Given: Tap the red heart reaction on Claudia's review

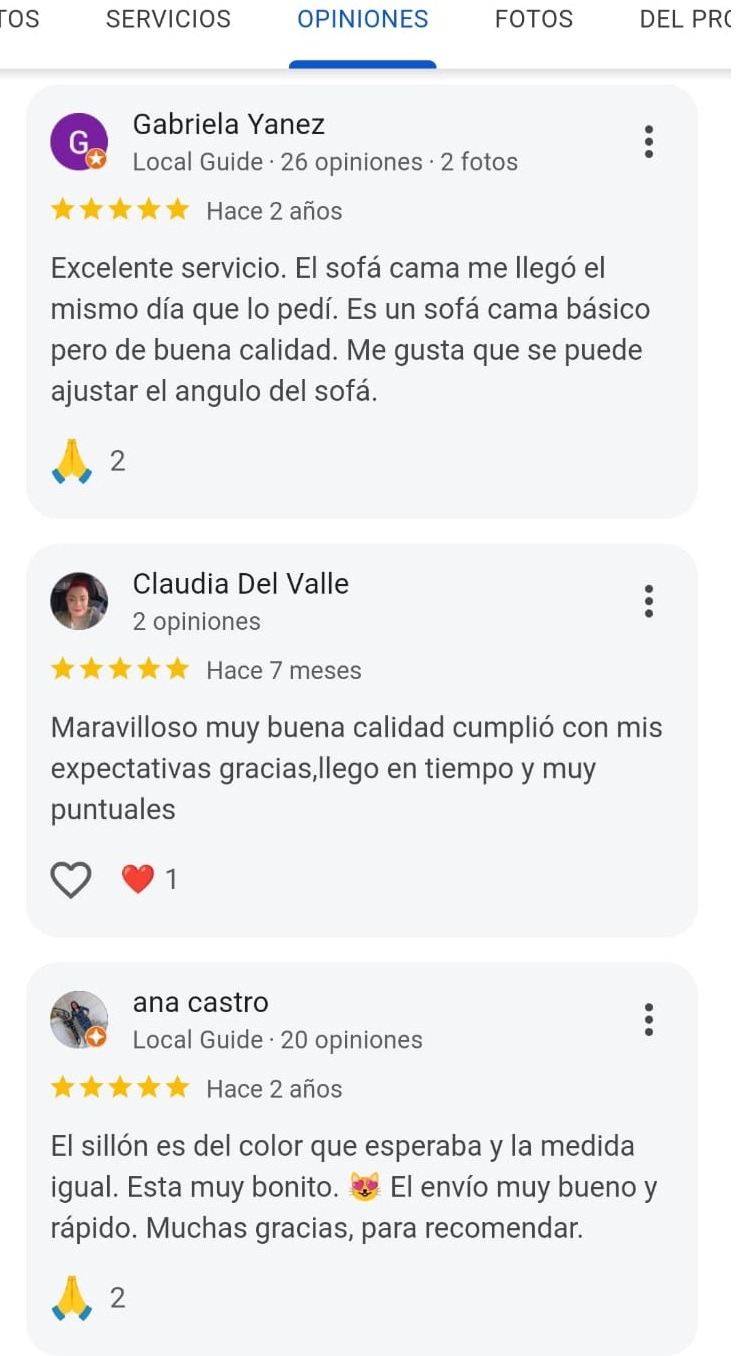Looking at the screenshot, I should coord(138,880).
